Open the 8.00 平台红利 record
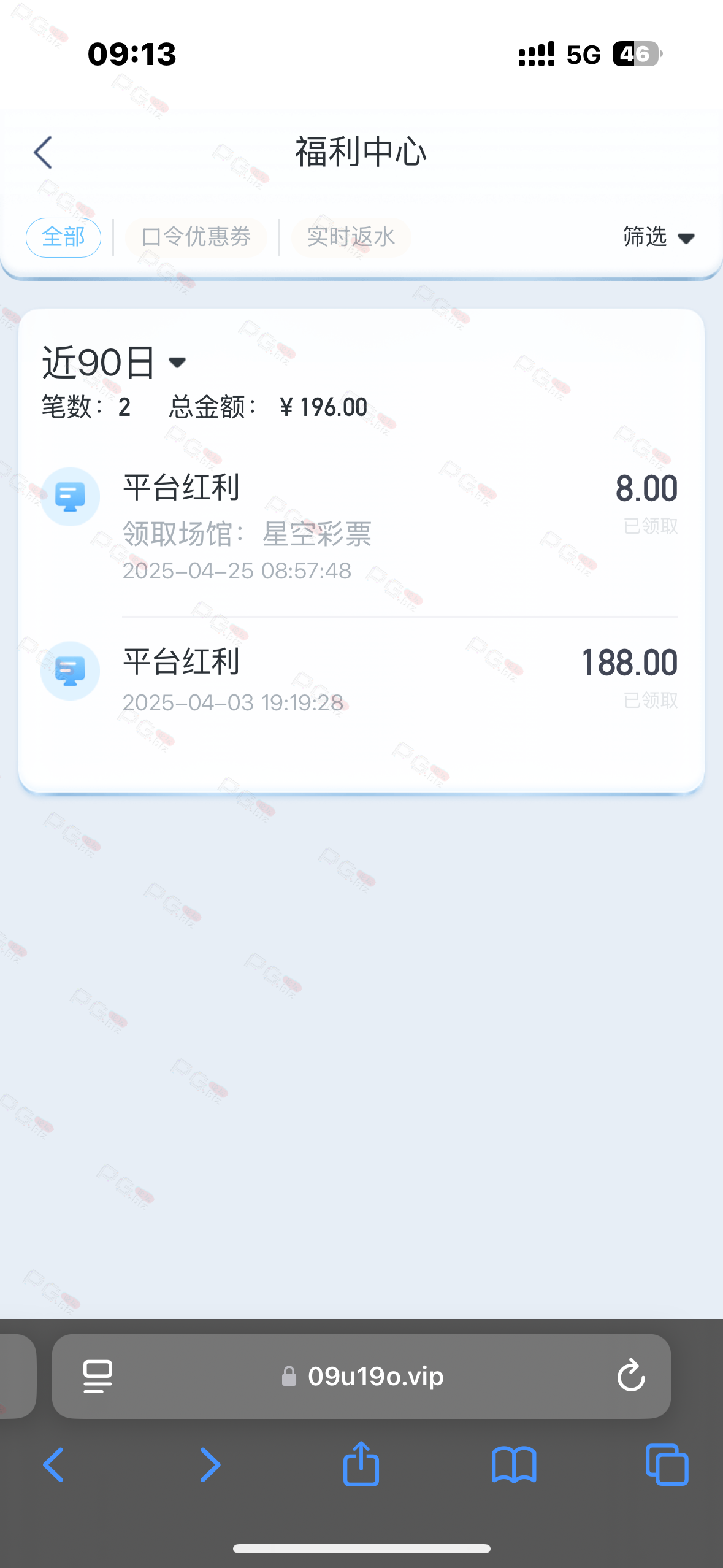Viewport: 723px width, 1568px height. [x=361, y=526]
